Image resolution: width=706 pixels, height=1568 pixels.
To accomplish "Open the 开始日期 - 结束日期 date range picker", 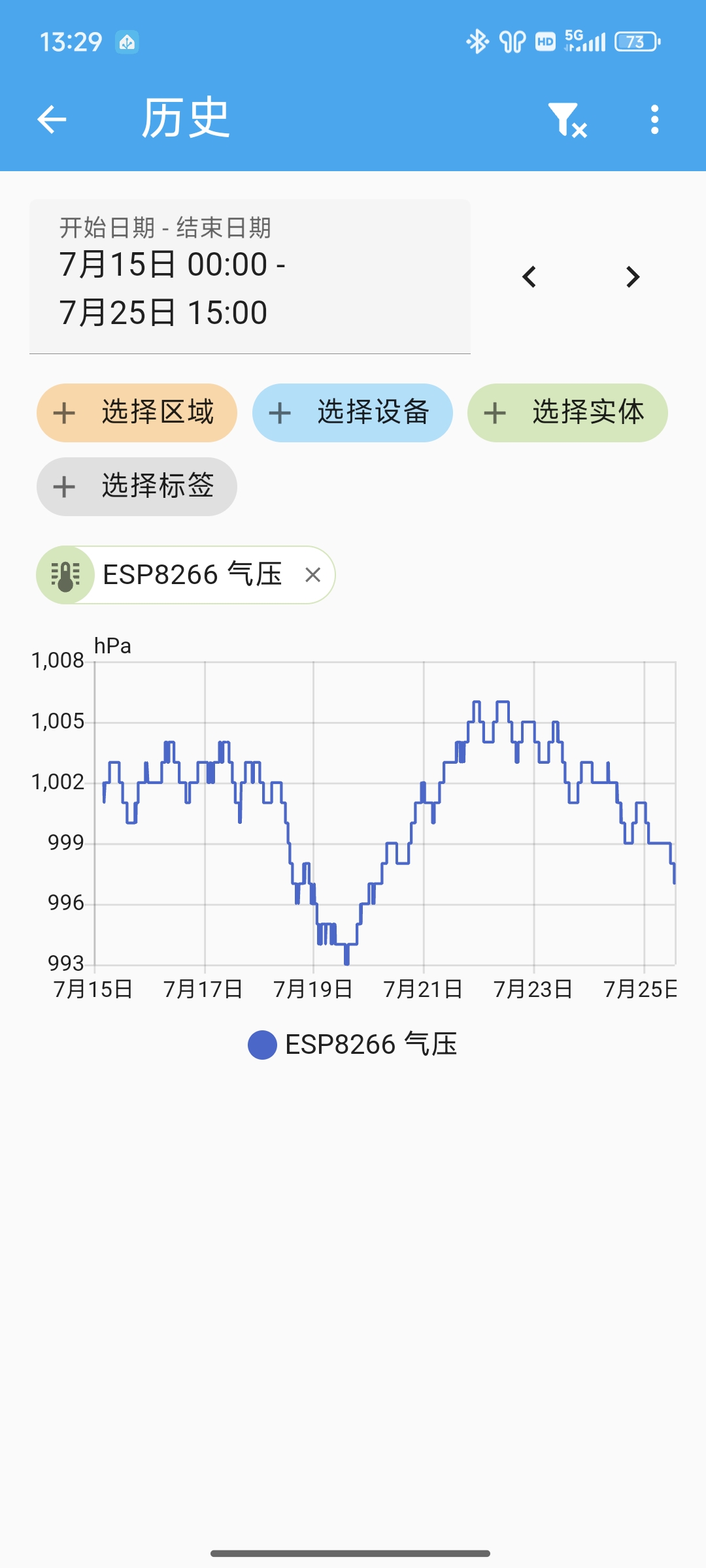I will click(x=250, y=277).
